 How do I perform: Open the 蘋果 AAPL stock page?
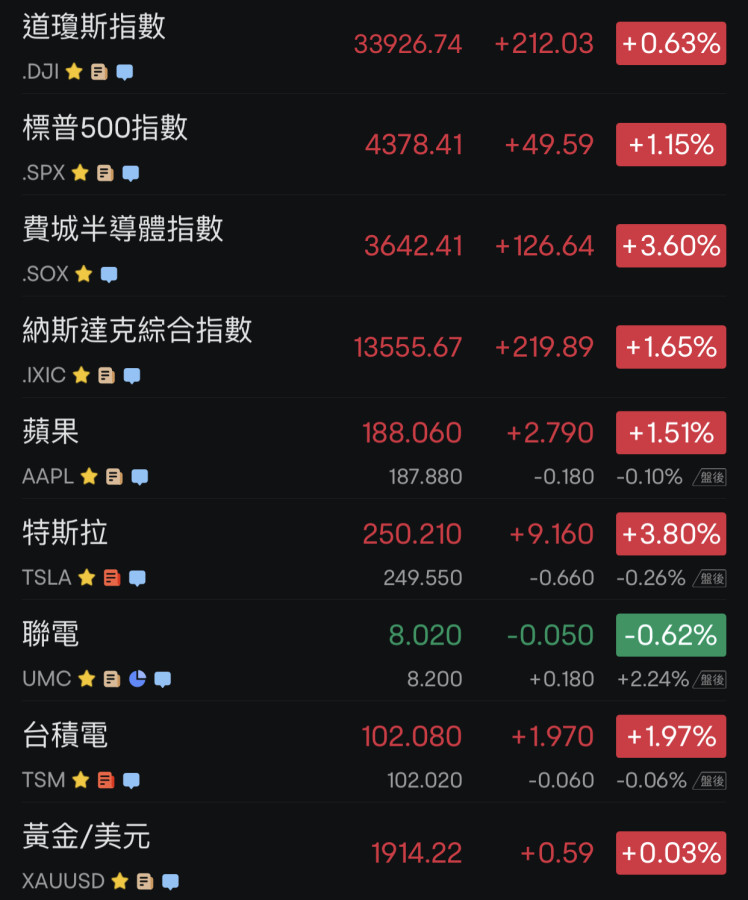(x=51, y=432)
